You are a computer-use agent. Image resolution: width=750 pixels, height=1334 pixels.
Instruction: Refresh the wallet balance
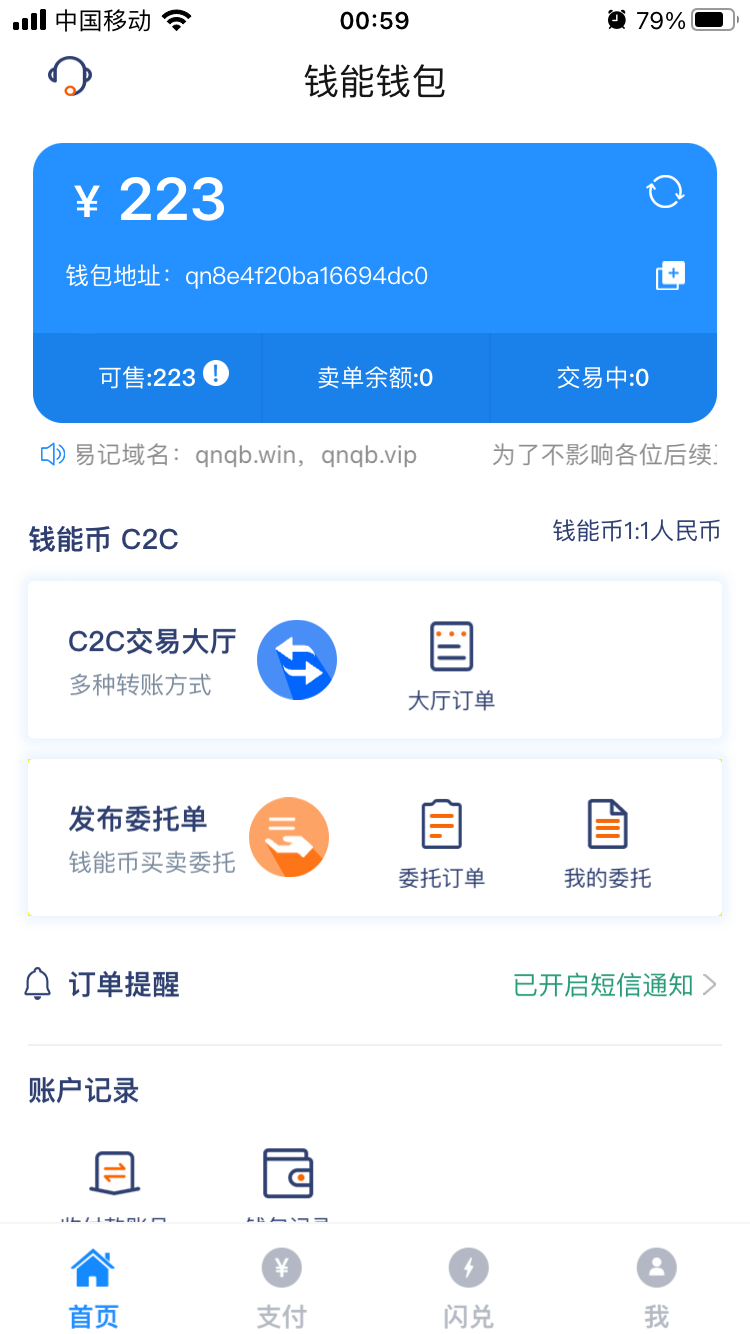pos(665,191)
